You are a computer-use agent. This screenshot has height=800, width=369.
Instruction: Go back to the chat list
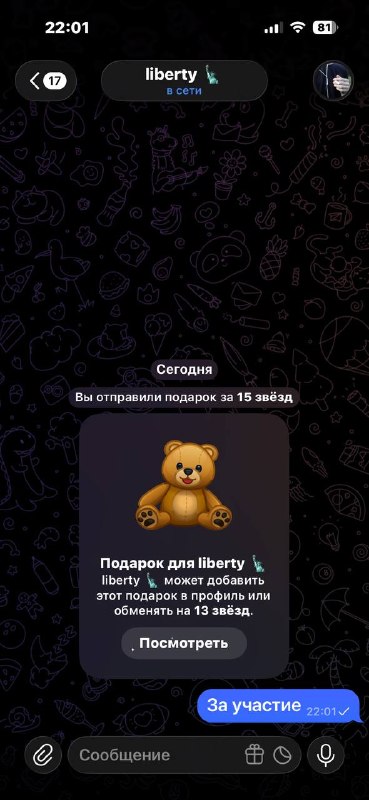tap(46, 81)
